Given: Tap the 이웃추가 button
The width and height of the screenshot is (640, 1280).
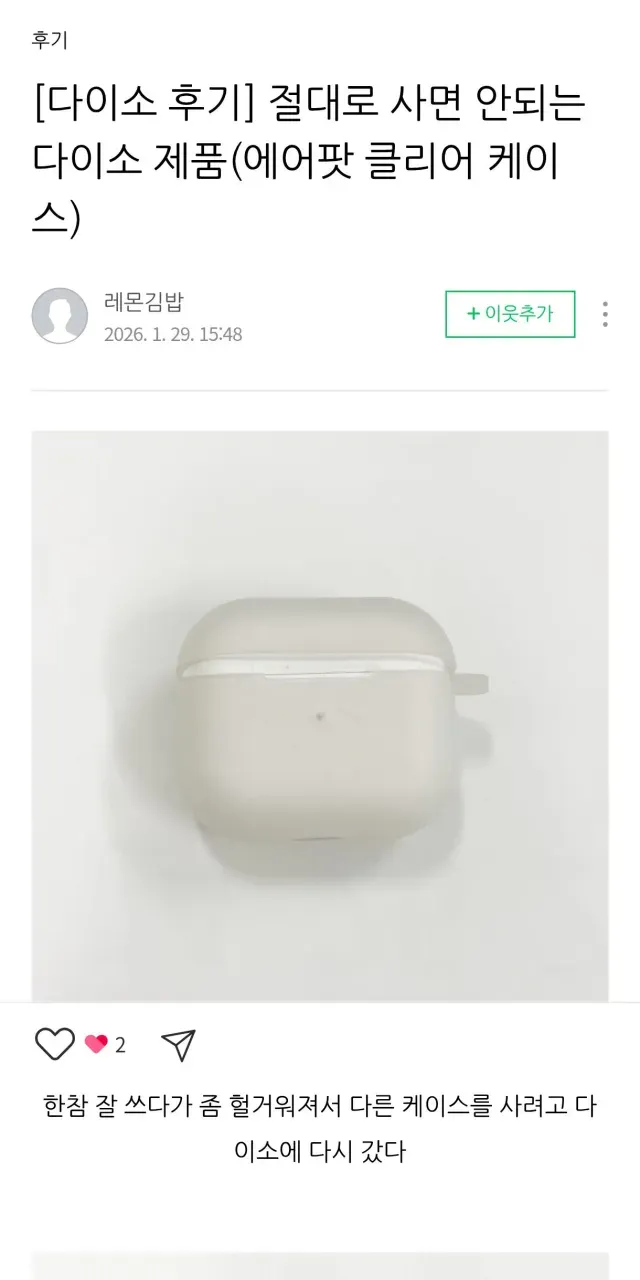Looking at the screenshot, I should (x=510, y=314).
